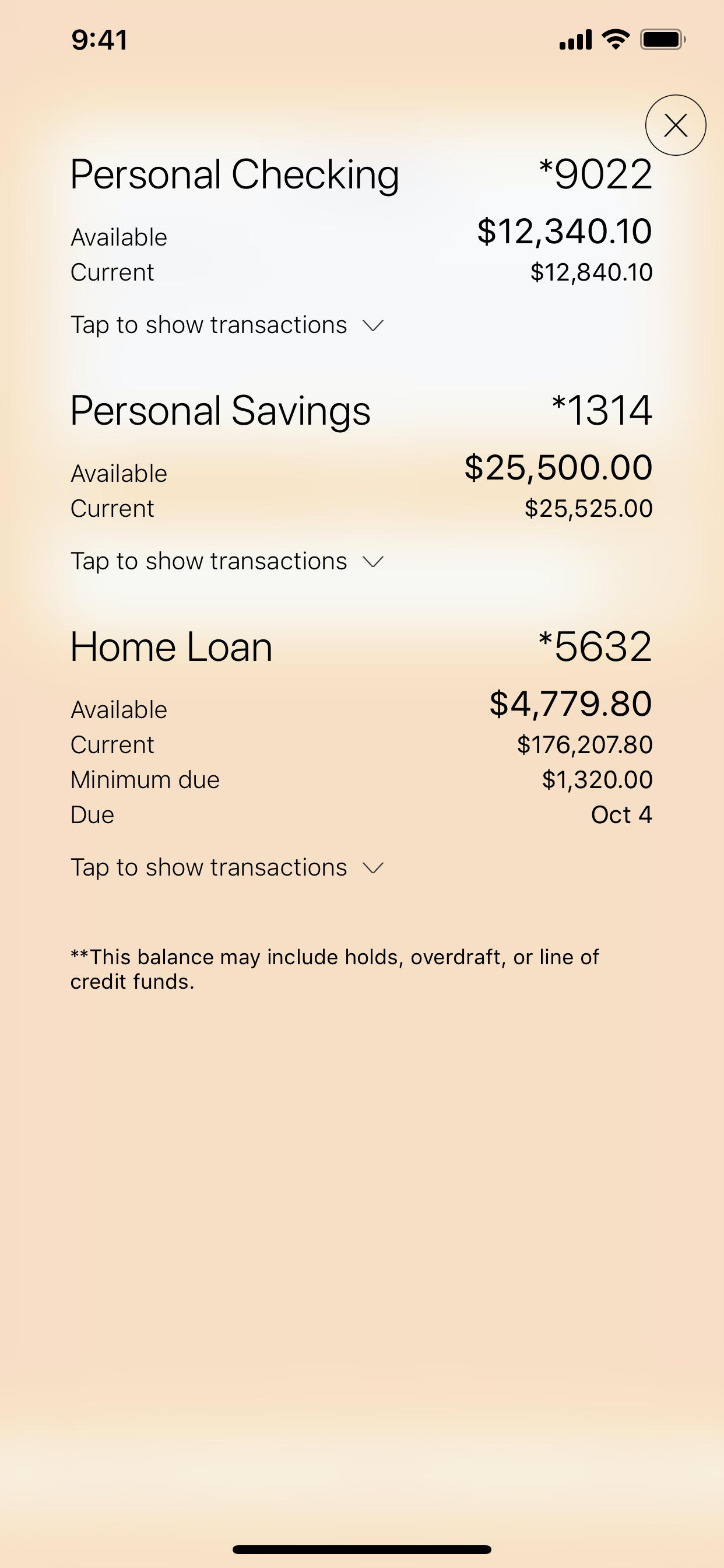Tap the 9:41 clock in status bar
The height and width of the screenshot is (1568, 724).
(x=99, y=39)
